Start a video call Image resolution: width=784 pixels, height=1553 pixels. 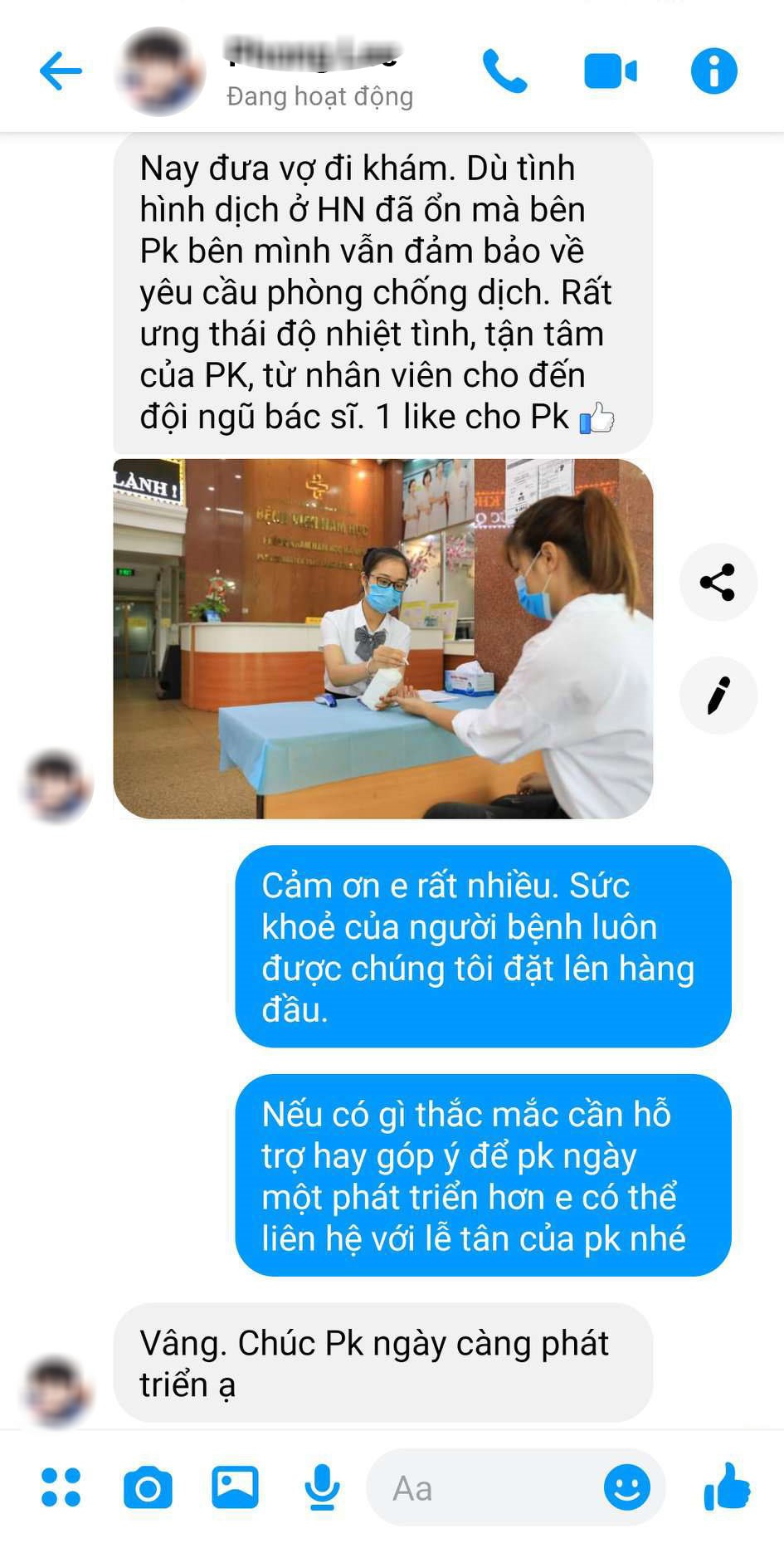tap(610, 71)
